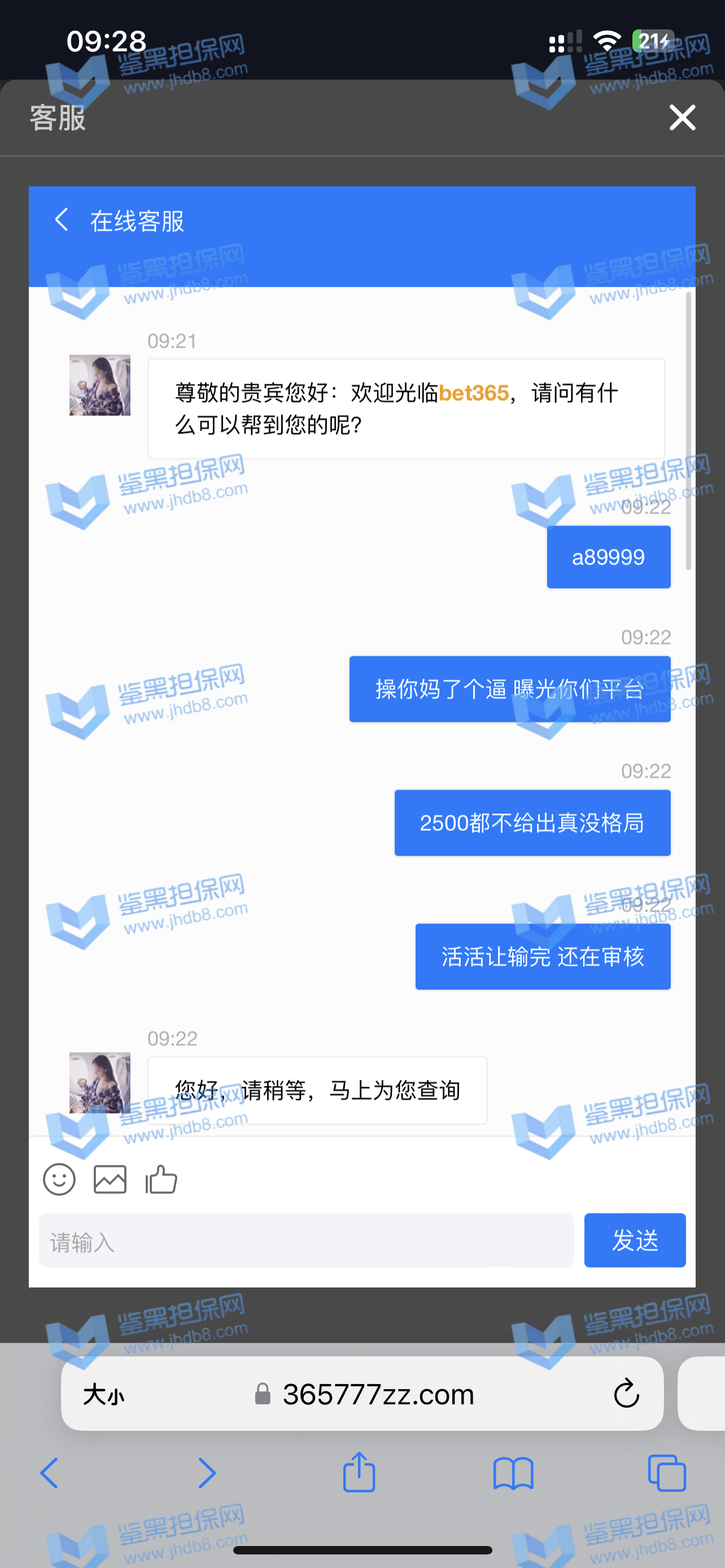Show all open Safari tabs

pos(667,1473)
